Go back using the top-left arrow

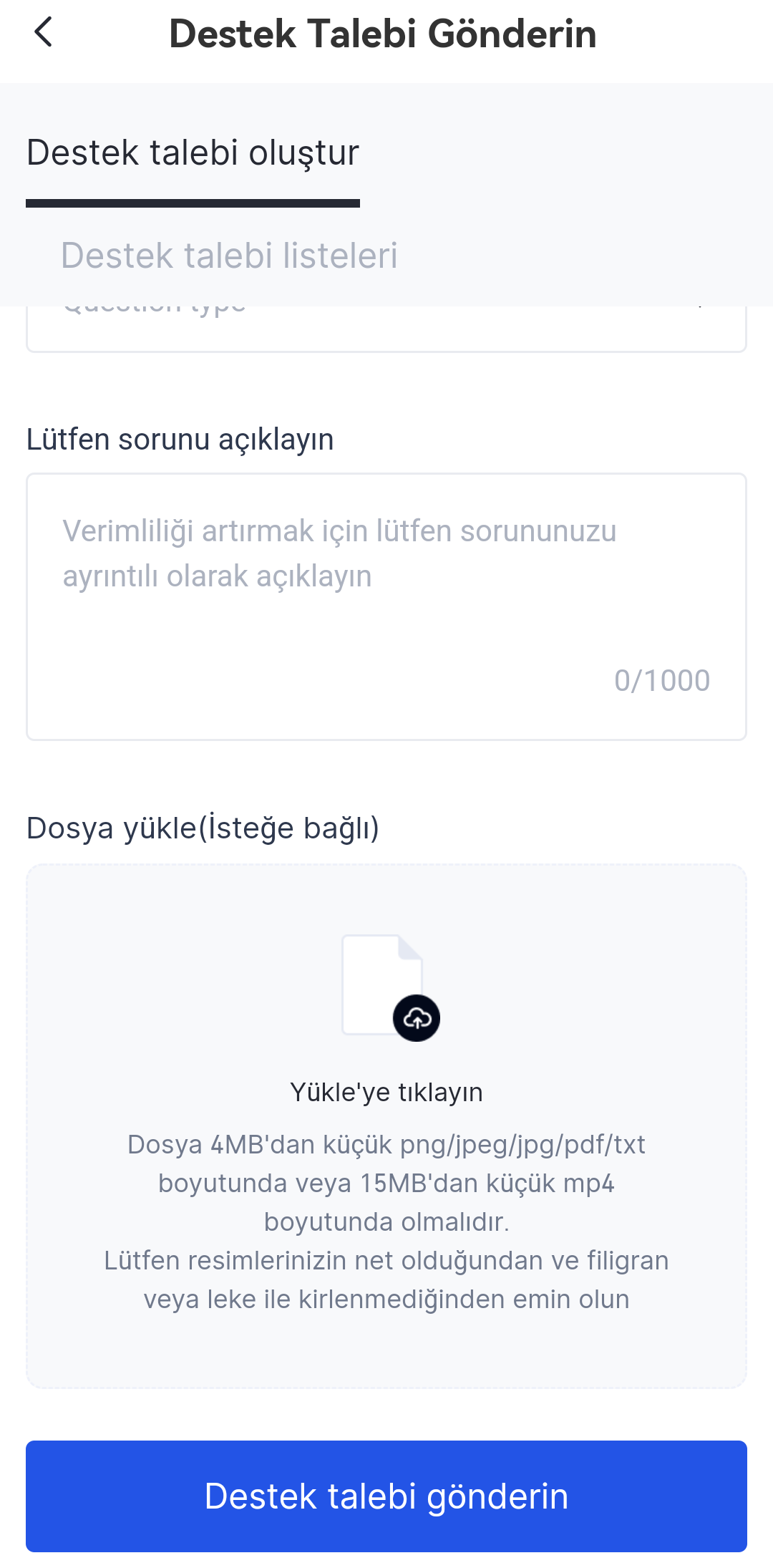tap(44, 32)
